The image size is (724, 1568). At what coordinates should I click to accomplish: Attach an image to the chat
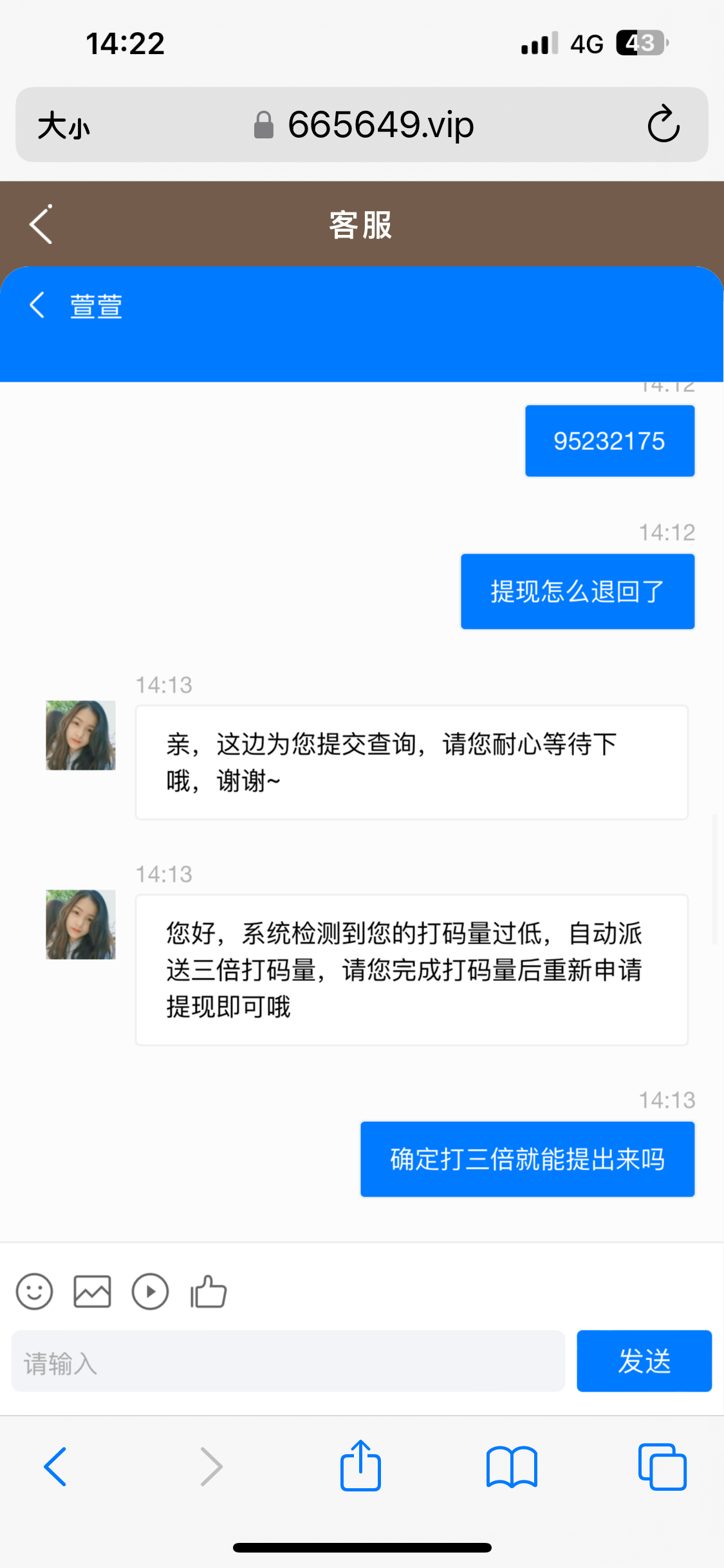click(92, 1291)
